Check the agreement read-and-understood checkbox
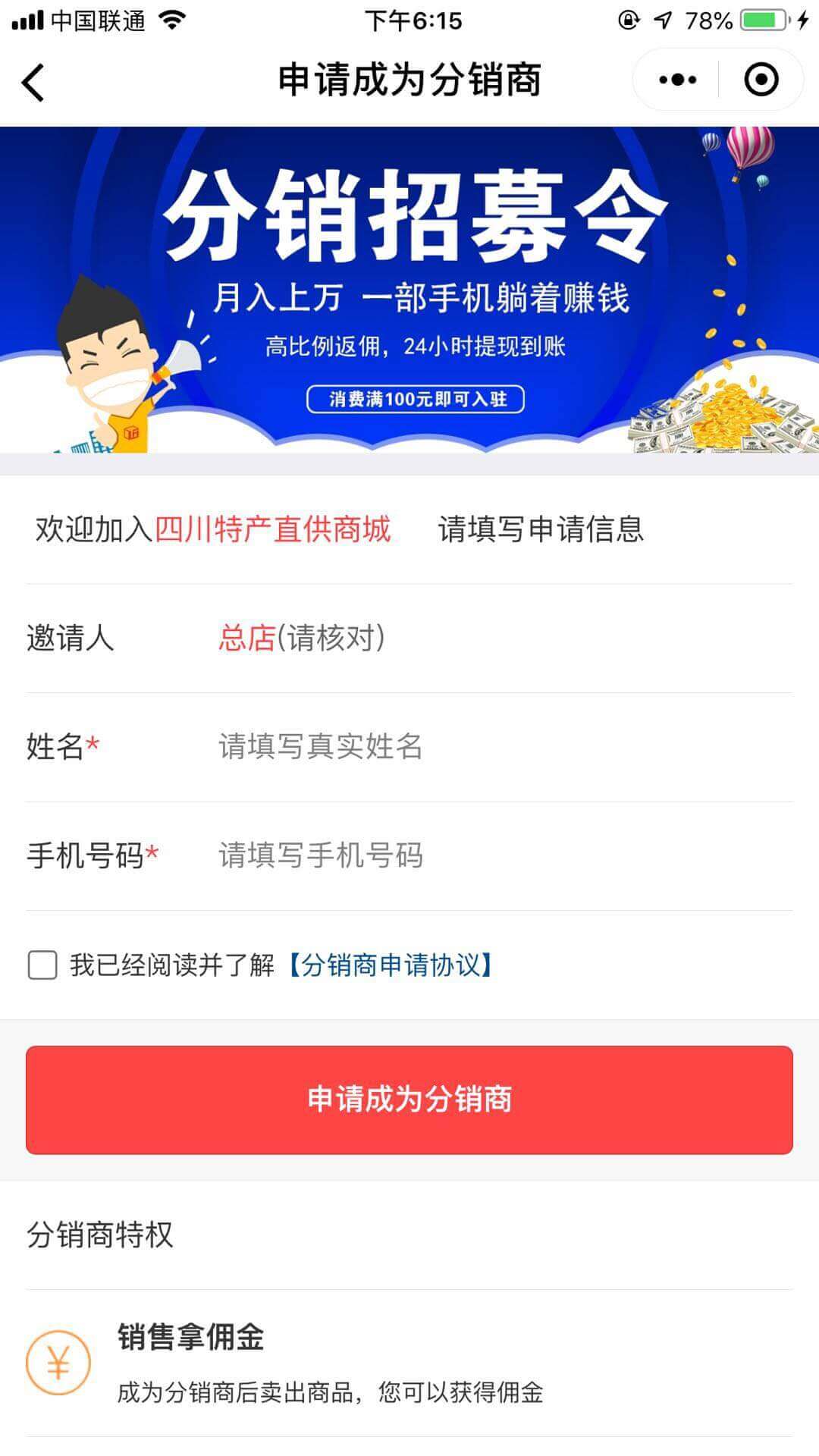This screenshot has width=819, height=1456. pos(42,965)
